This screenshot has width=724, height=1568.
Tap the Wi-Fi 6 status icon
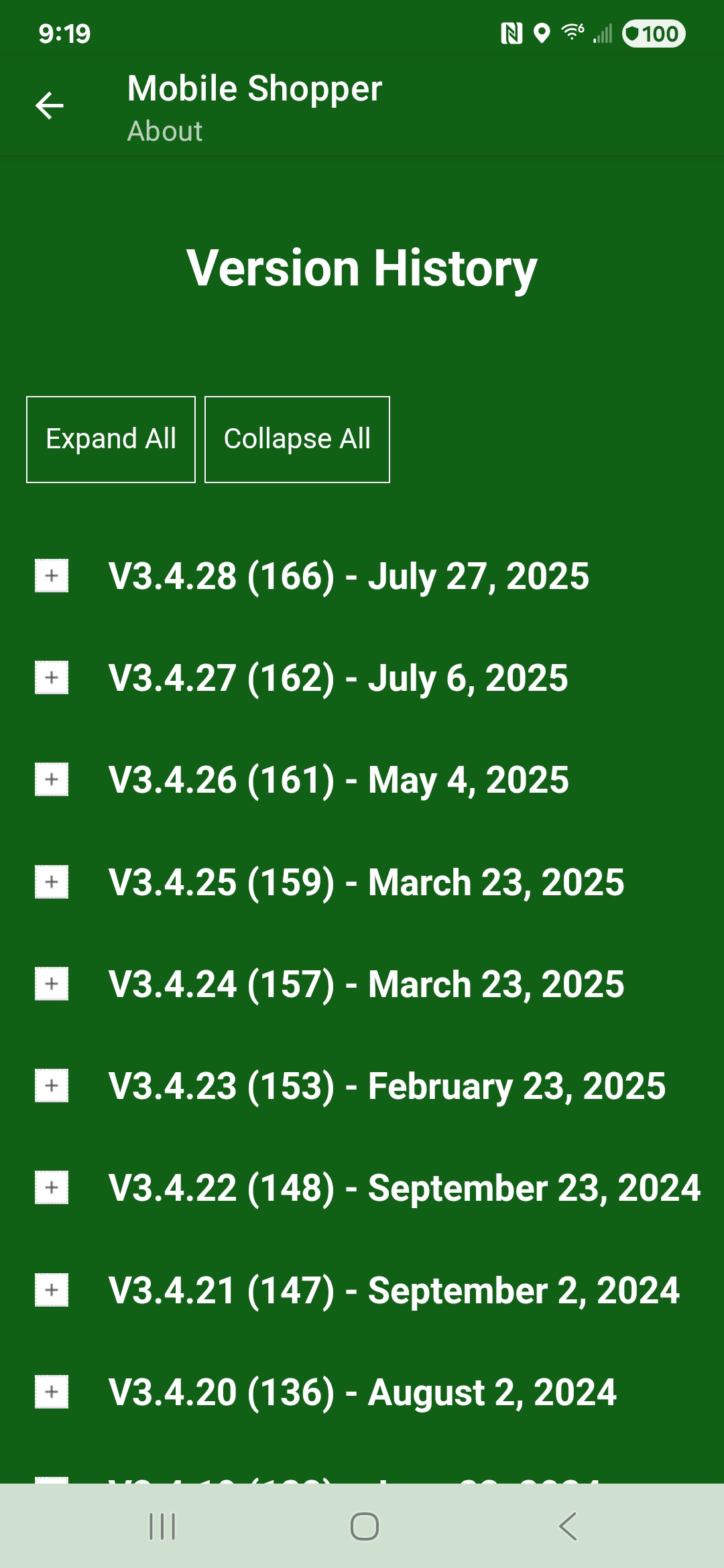[x=572, y=33]
